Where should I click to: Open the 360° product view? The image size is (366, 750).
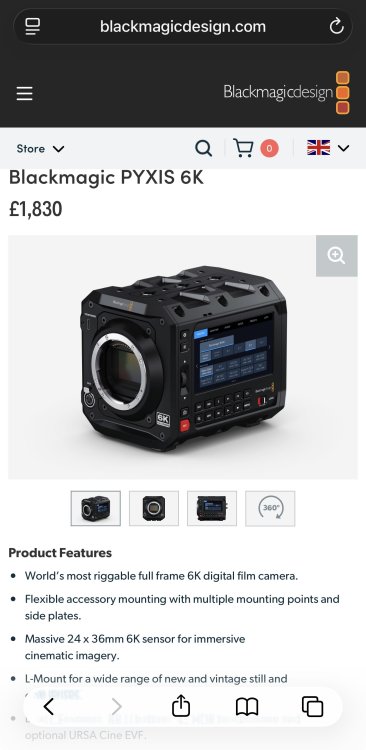tap(270, 508)
